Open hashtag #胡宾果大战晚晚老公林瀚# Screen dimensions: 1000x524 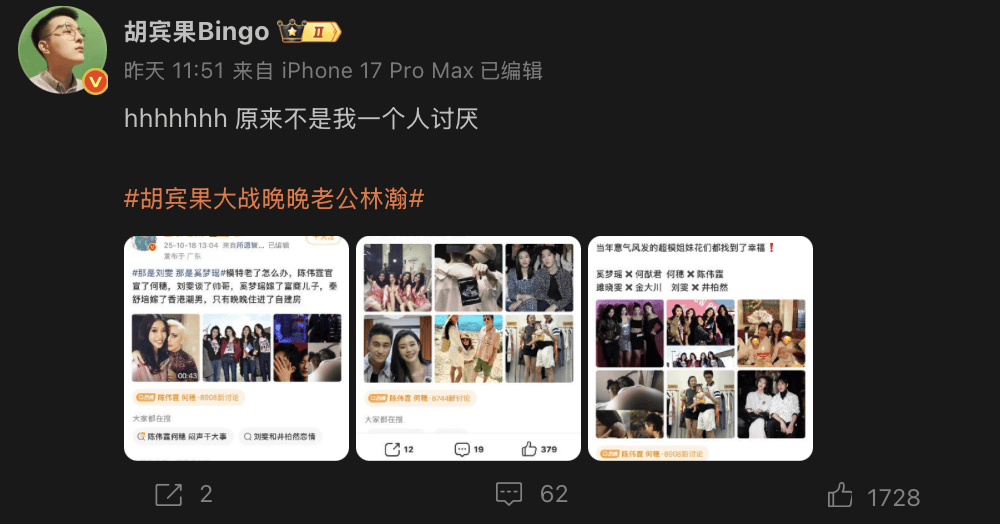(274, 198)
